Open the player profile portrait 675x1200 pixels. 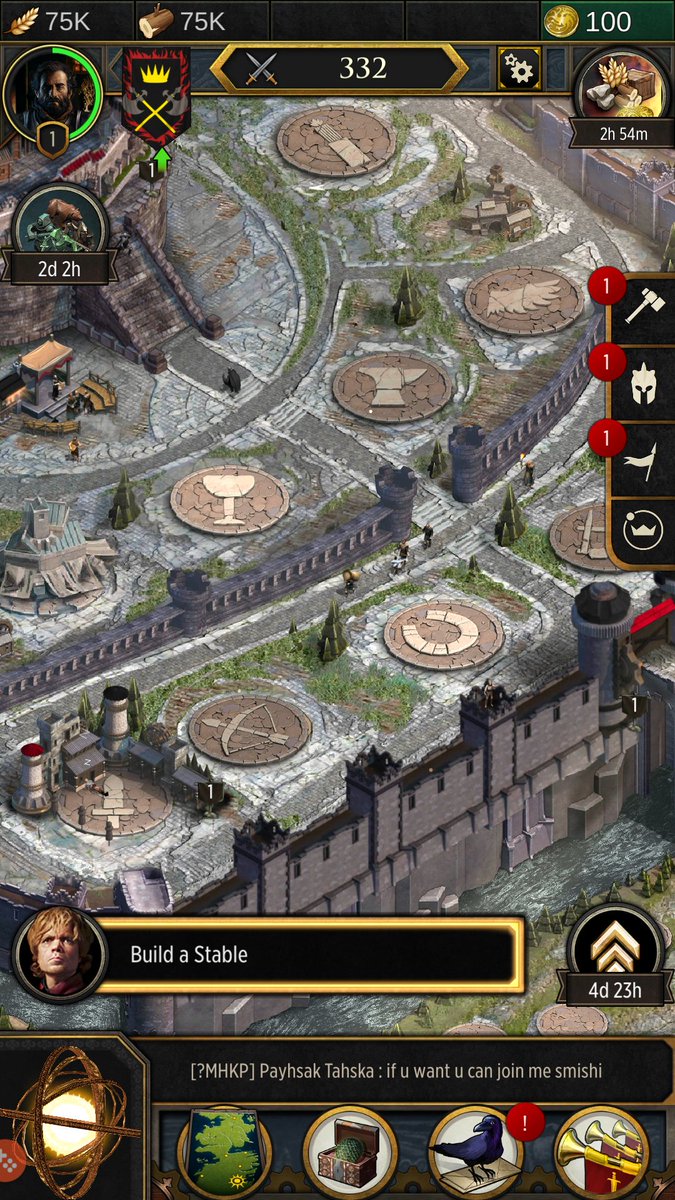pyautogui.click(x=51, y=96)
